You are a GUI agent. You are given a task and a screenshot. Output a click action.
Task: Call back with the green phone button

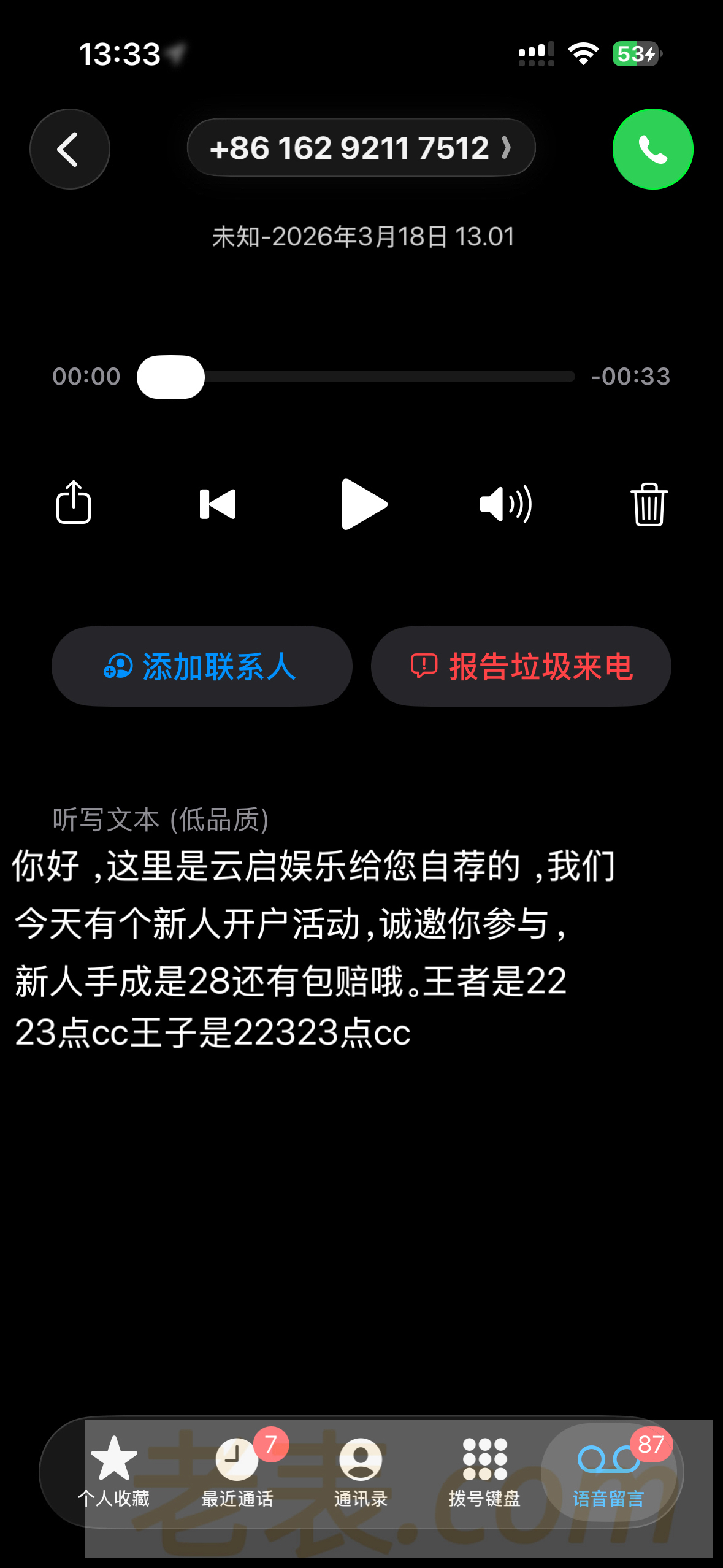tap(652, 149)
